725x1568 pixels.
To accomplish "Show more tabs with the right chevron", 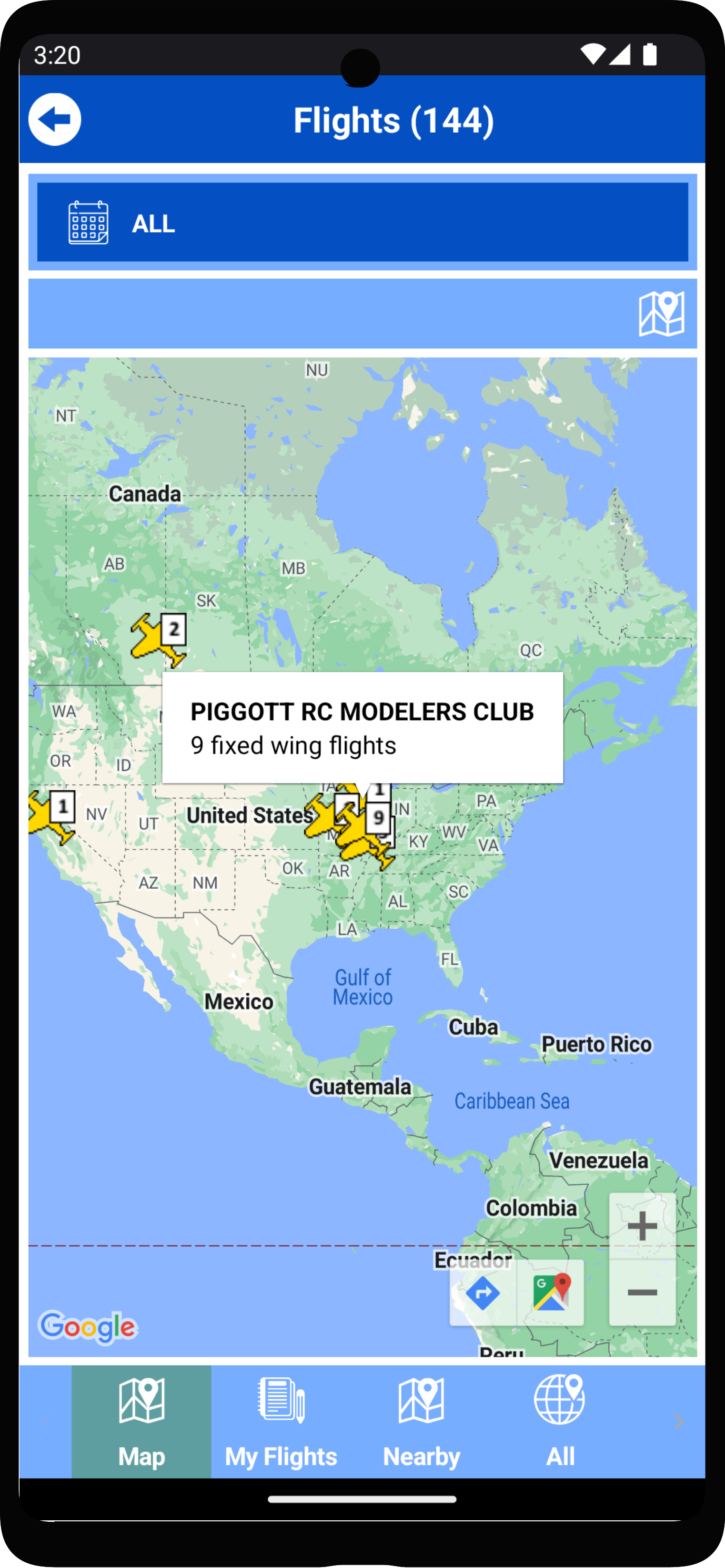I will pyautogui.click(x=679, y=1422).
